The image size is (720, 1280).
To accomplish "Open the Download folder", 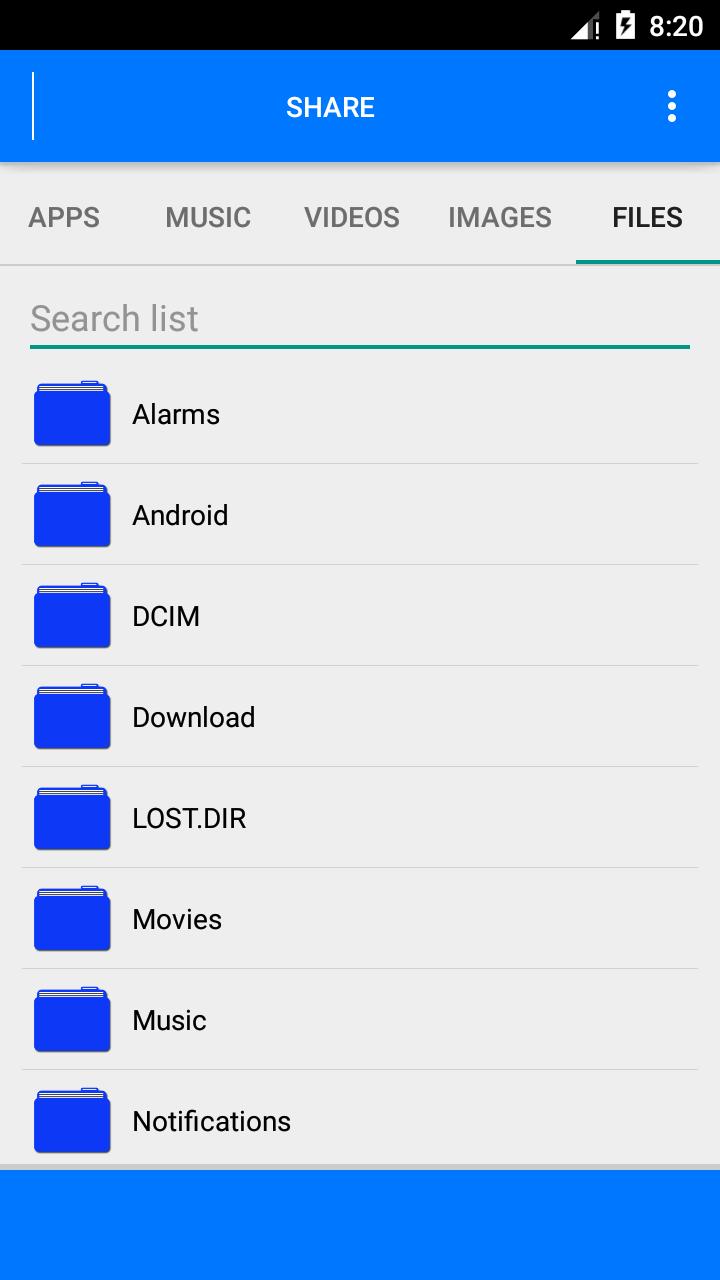I will point(360,717).
